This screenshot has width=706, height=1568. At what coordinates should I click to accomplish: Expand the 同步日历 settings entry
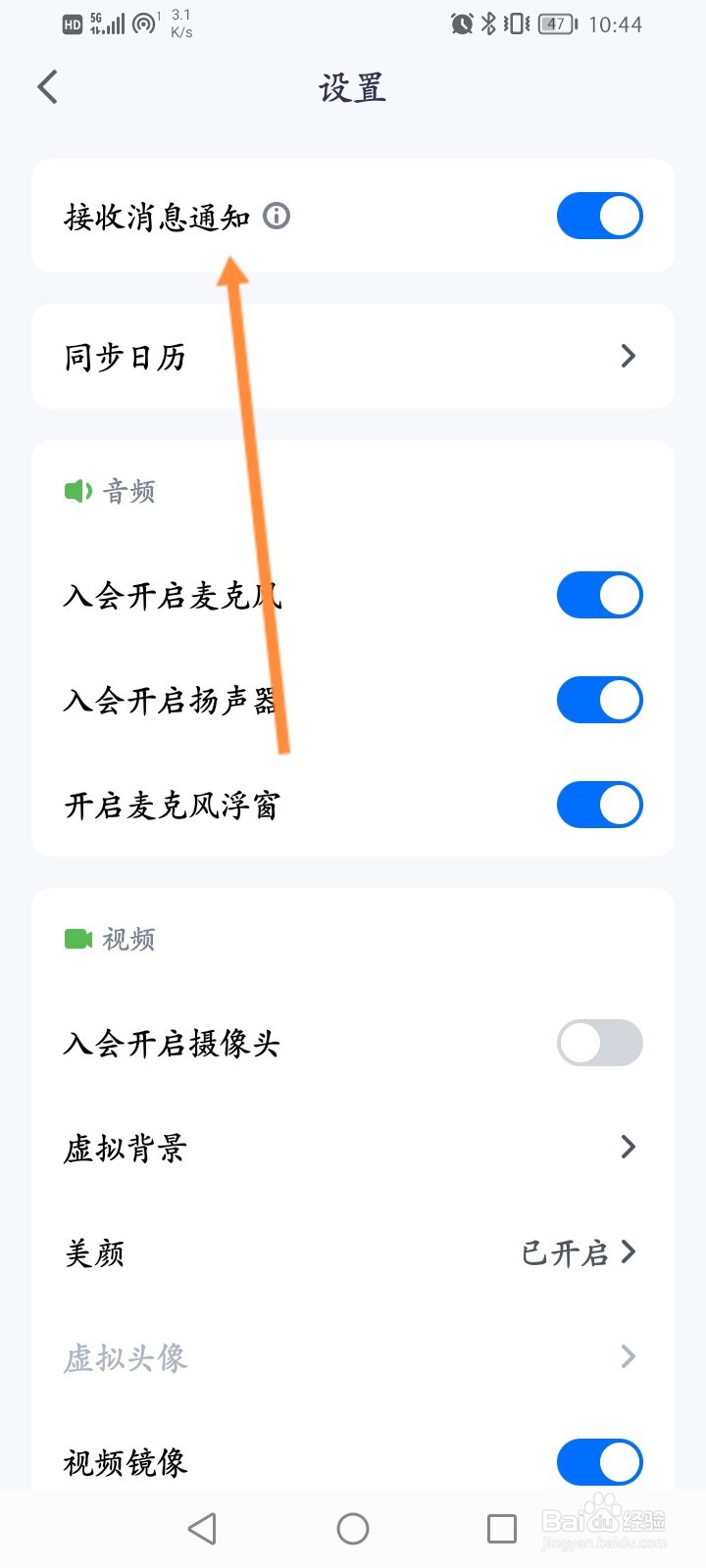628,356
